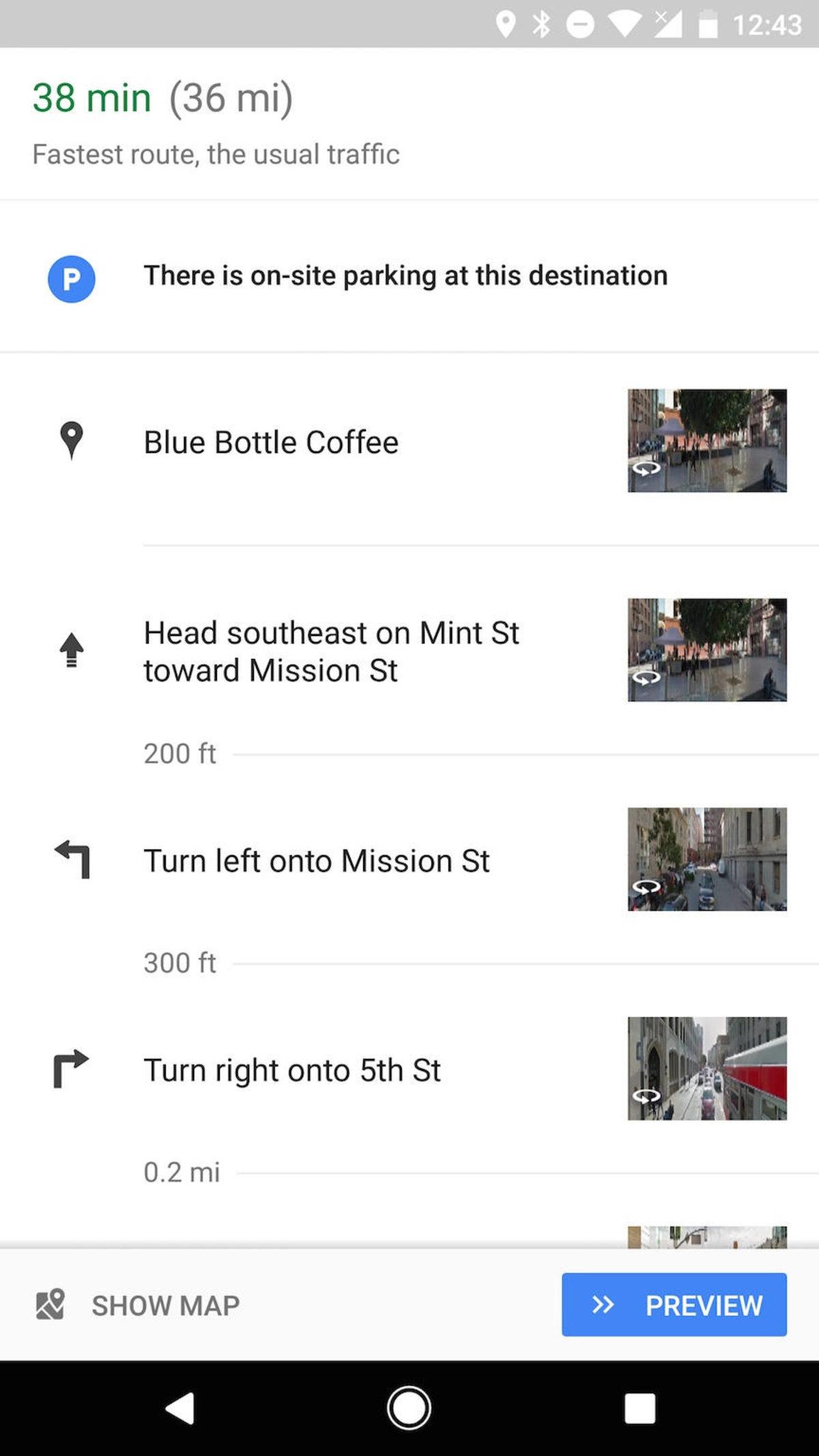The height and width of the screenshot is (1456, 819).
Task: Click the left turn arrow icon
Action: tap(70, 860)
